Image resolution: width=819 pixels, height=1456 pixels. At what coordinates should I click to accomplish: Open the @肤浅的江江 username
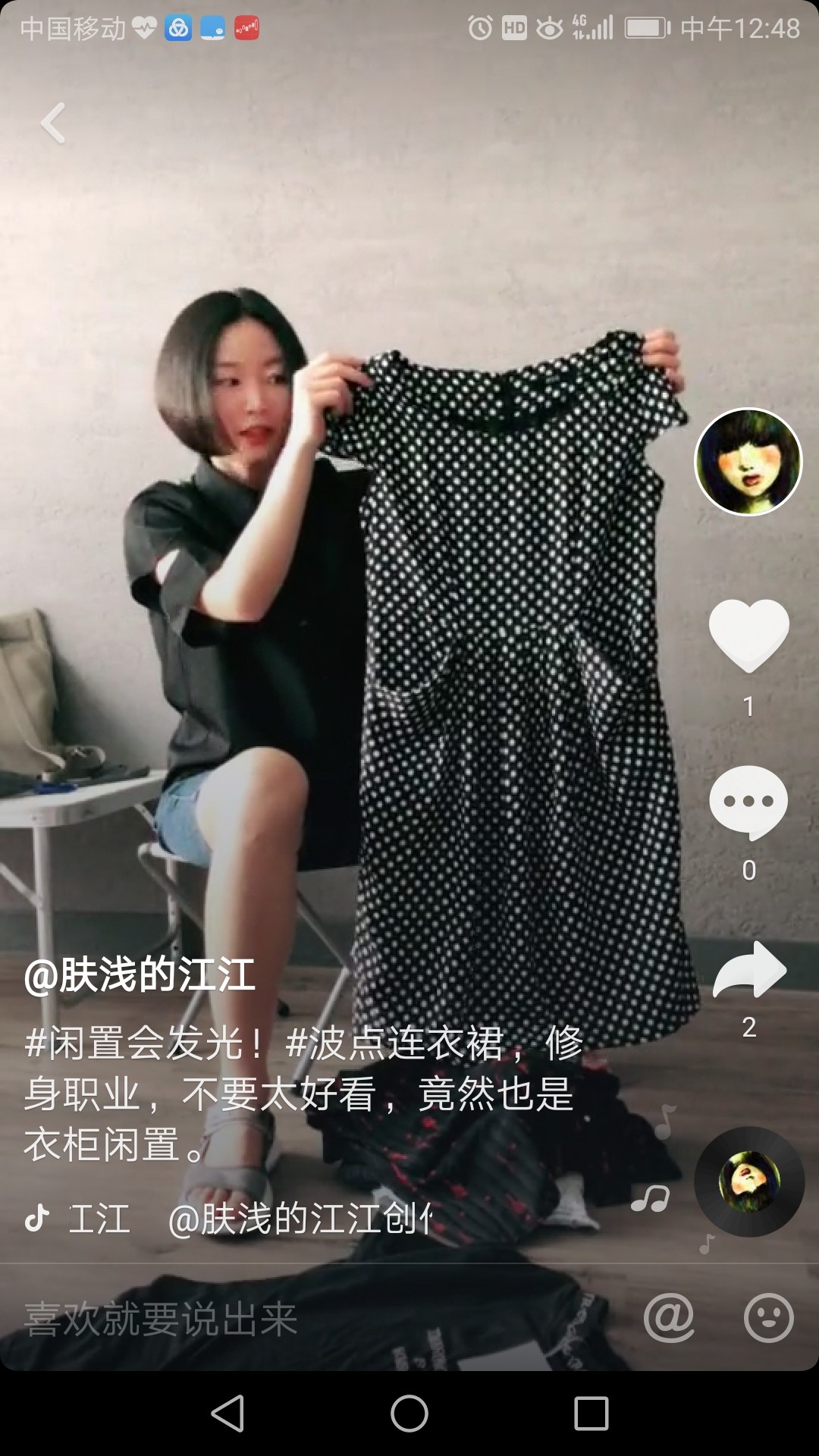tap(140, 975)
